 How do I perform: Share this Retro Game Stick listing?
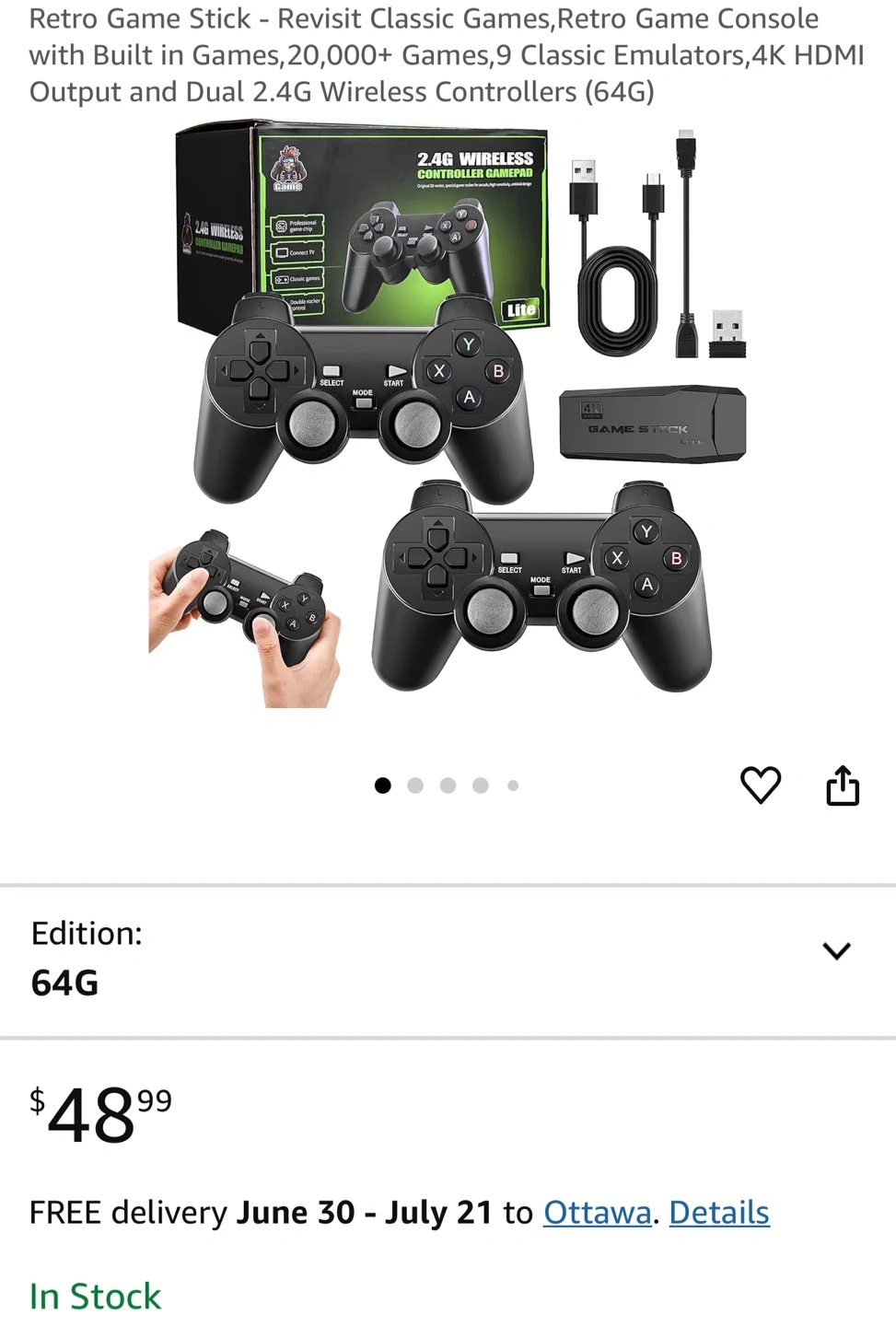(x=843, y=785)
